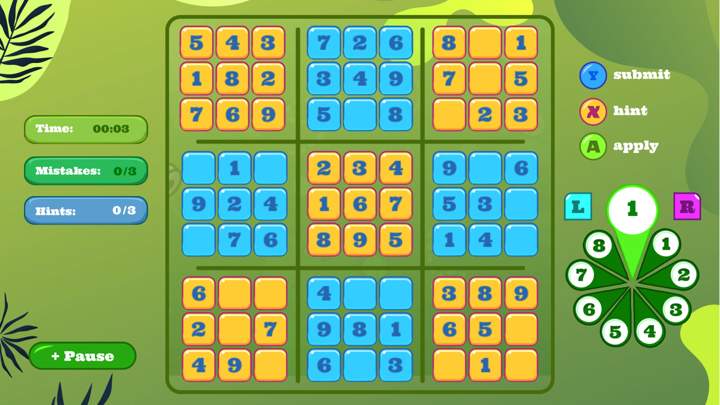Choose number 5 on the wheel
The width and height of the screenshot is (720, 405).
coord(616,331)
